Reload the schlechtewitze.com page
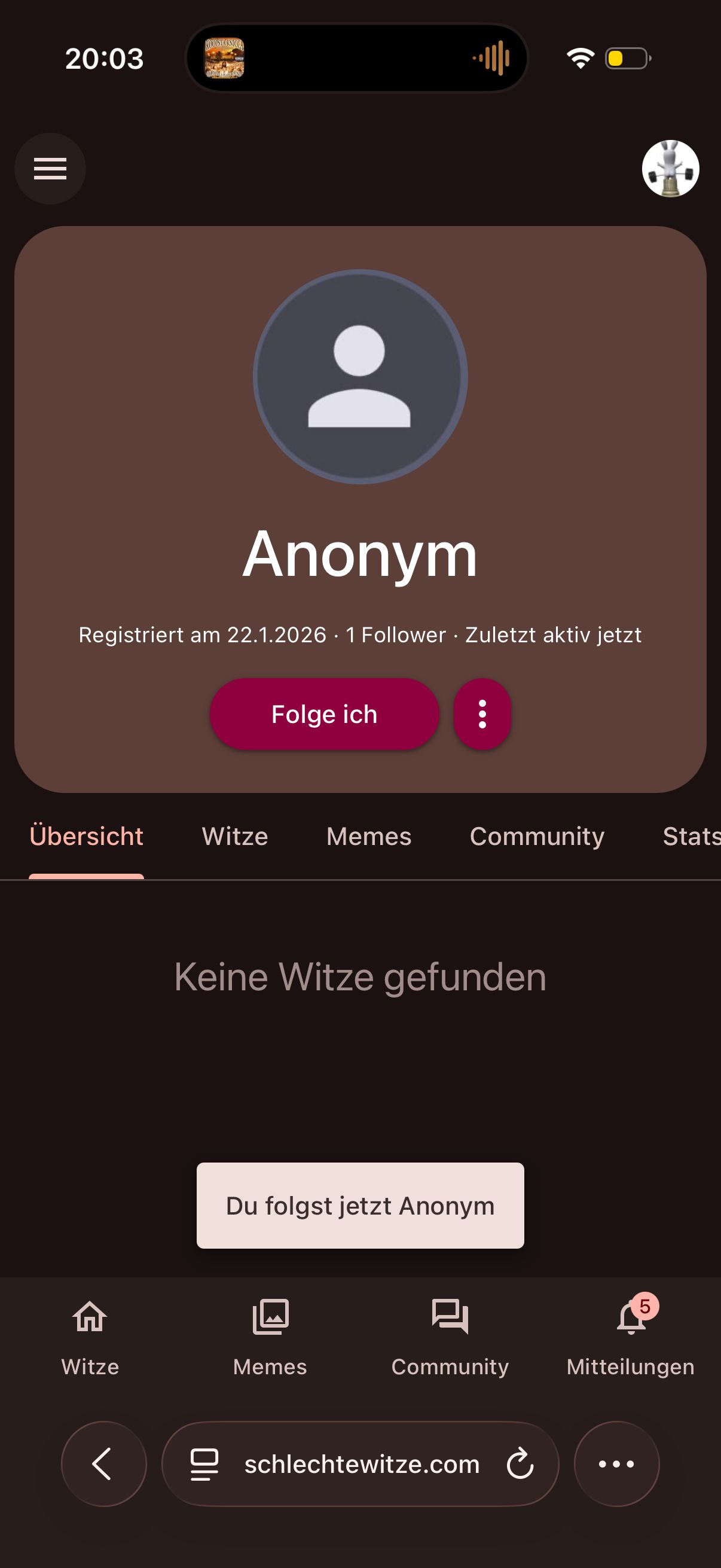 [x=520, y=1463]
